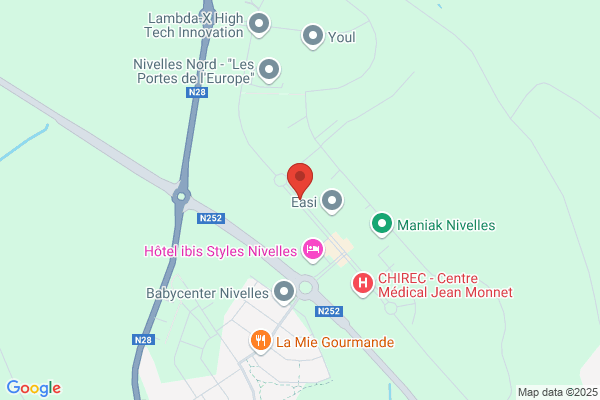Select the red location pin
This screenshot has width=600, height=400.
300,180
